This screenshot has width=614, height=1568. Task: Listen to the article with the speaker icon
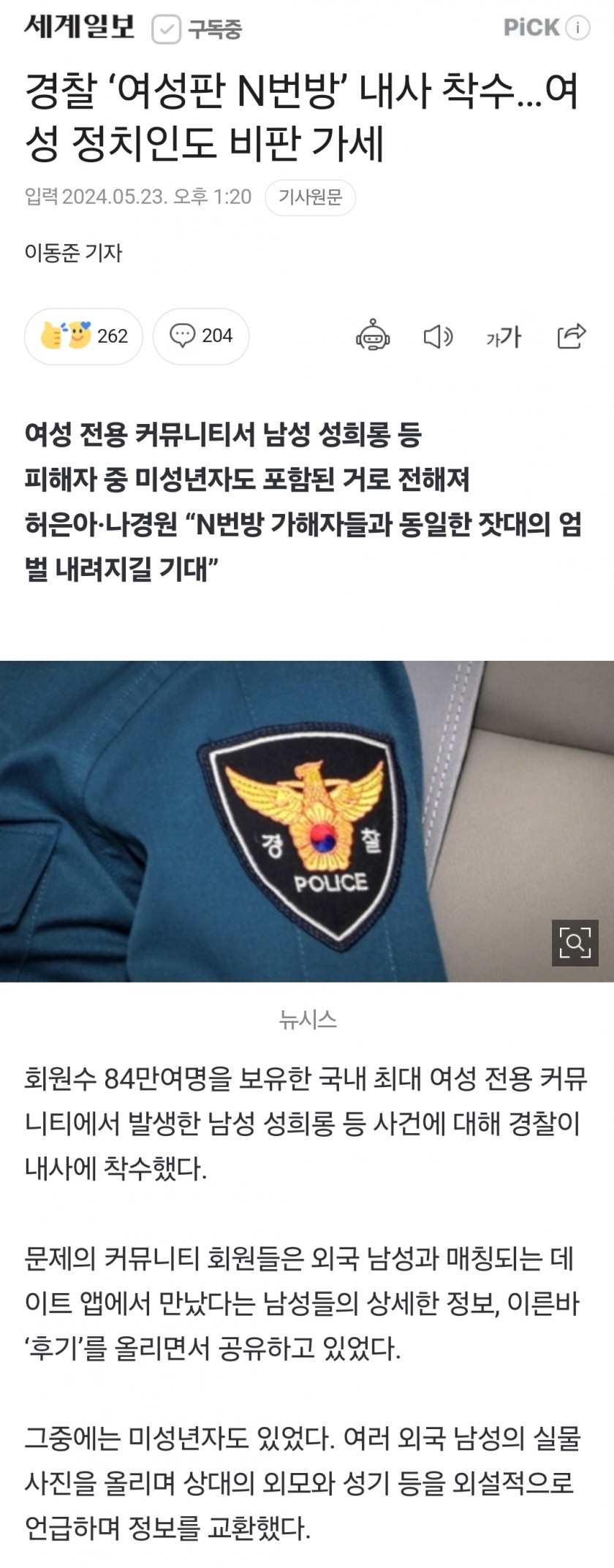point(438,337)
